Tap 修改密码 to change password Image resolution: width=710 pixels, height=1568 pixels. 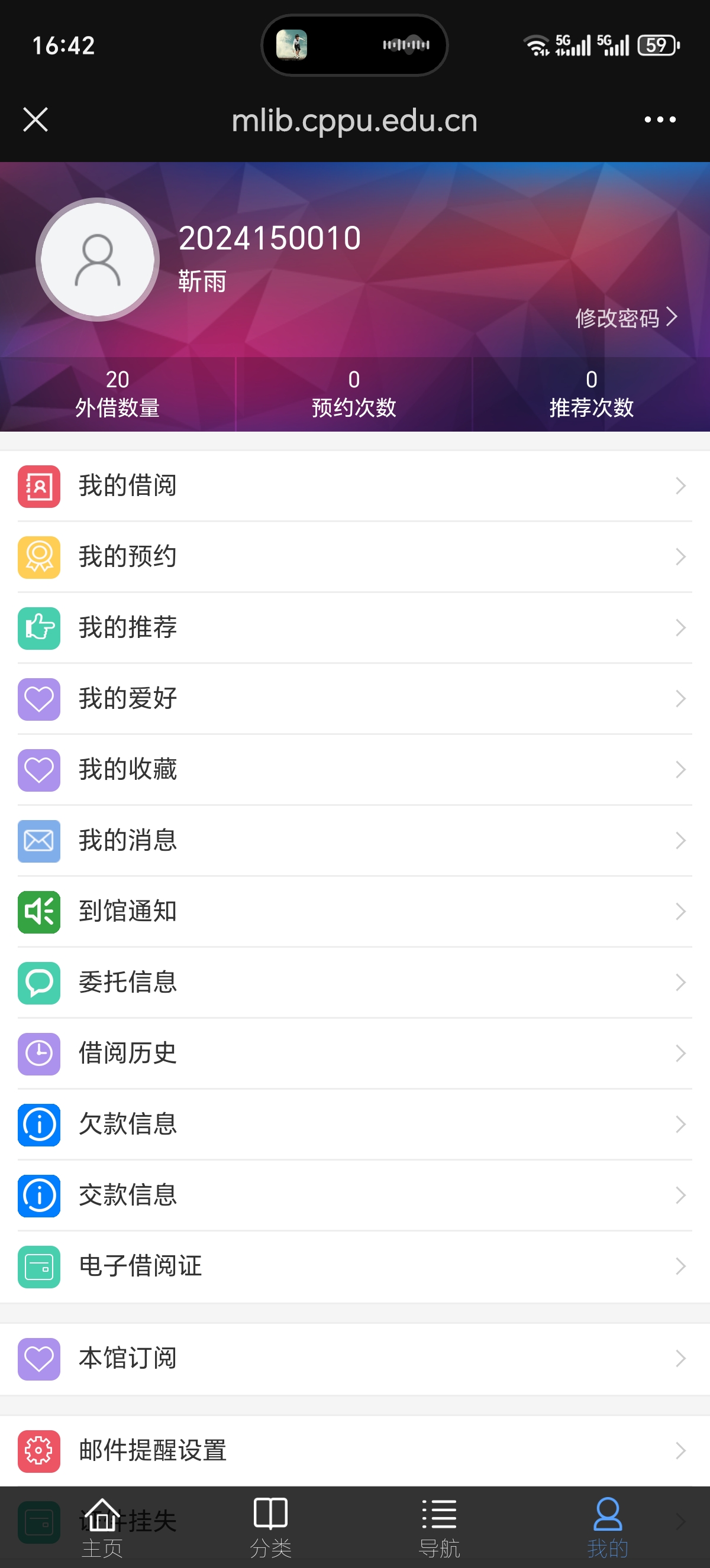point(625,318)
